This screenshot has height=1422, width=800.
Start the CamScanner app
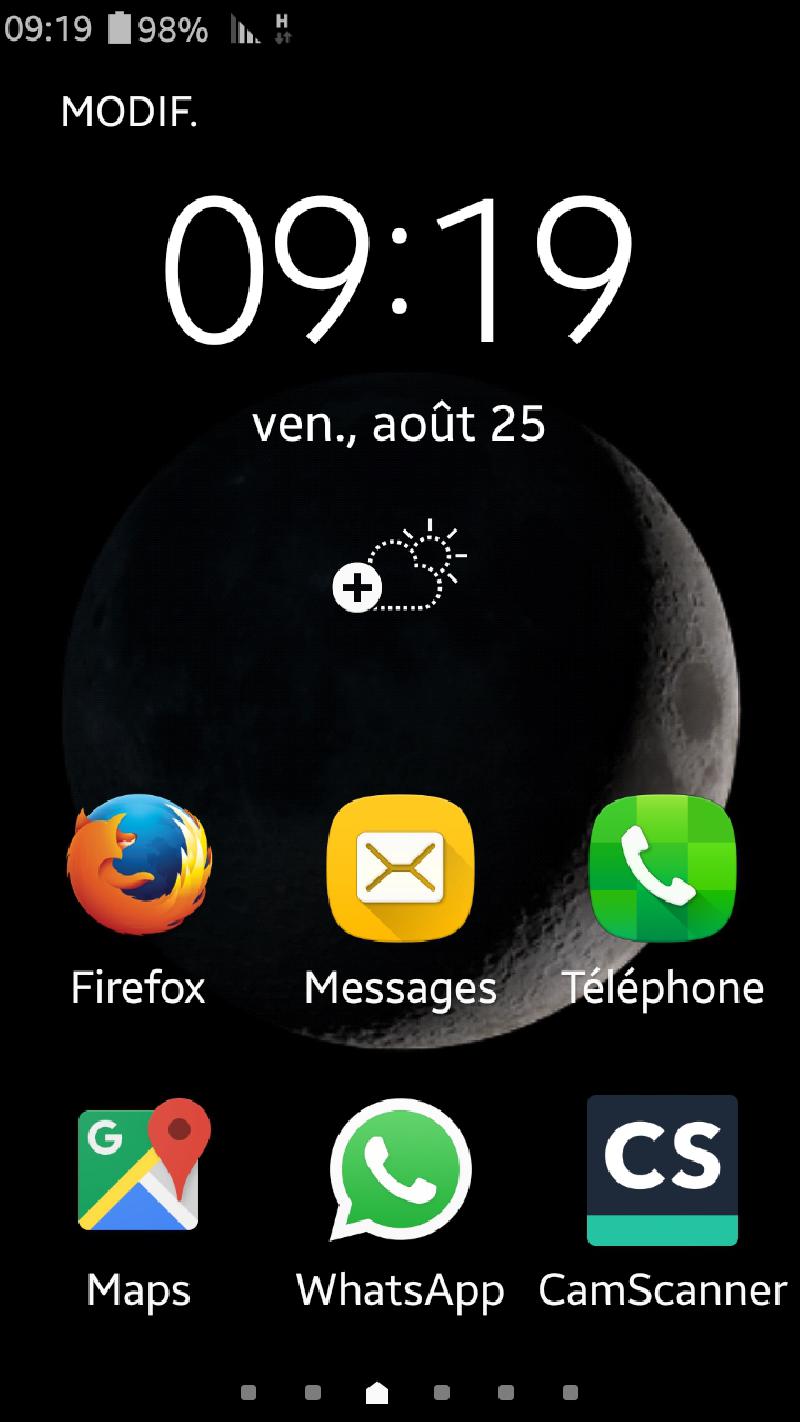pyautogui.click(x=662, y=1169)
